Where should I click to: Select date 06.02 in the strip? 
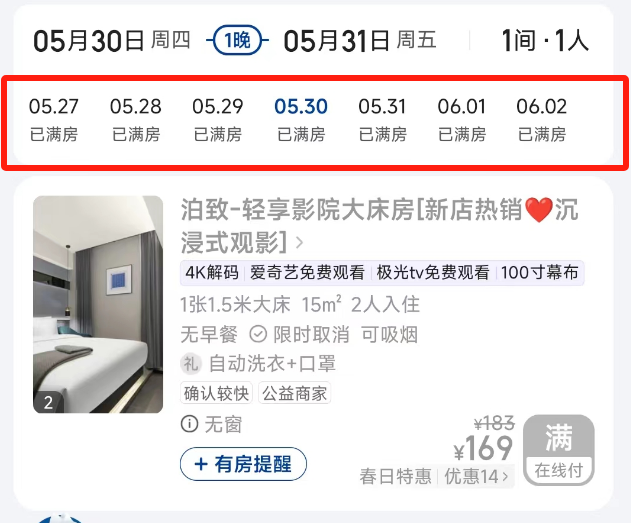tap(541, 119)
